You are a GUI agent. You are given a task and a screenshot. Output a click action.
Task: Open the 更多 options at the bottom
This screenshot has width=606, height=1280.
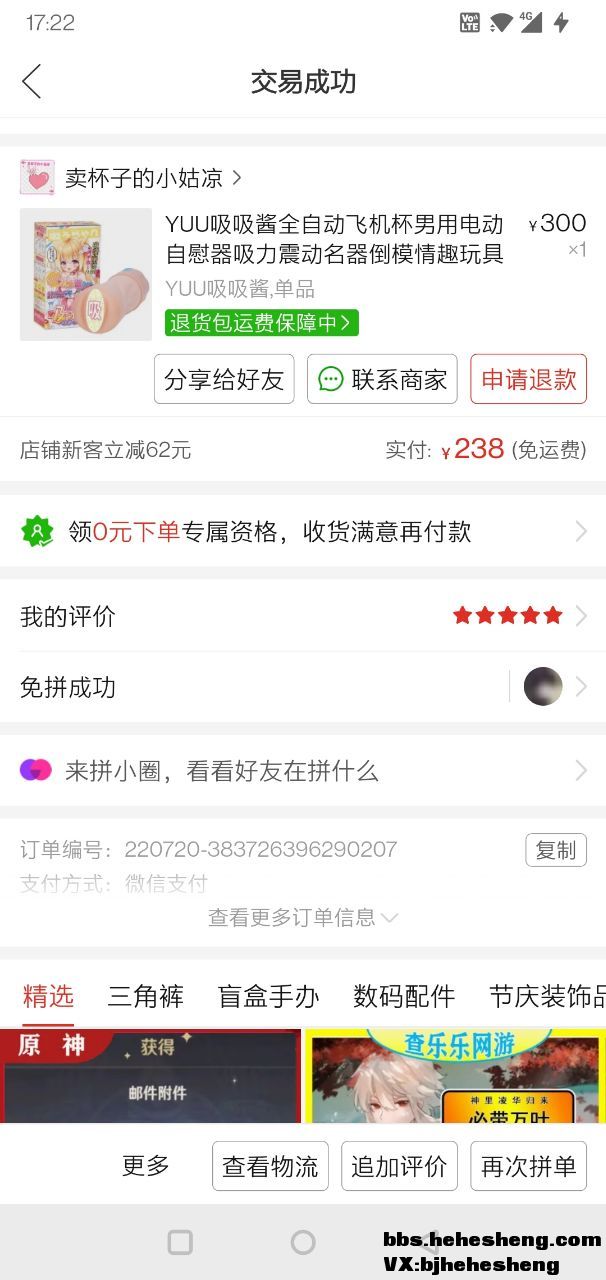click(x=146, y=1165)
